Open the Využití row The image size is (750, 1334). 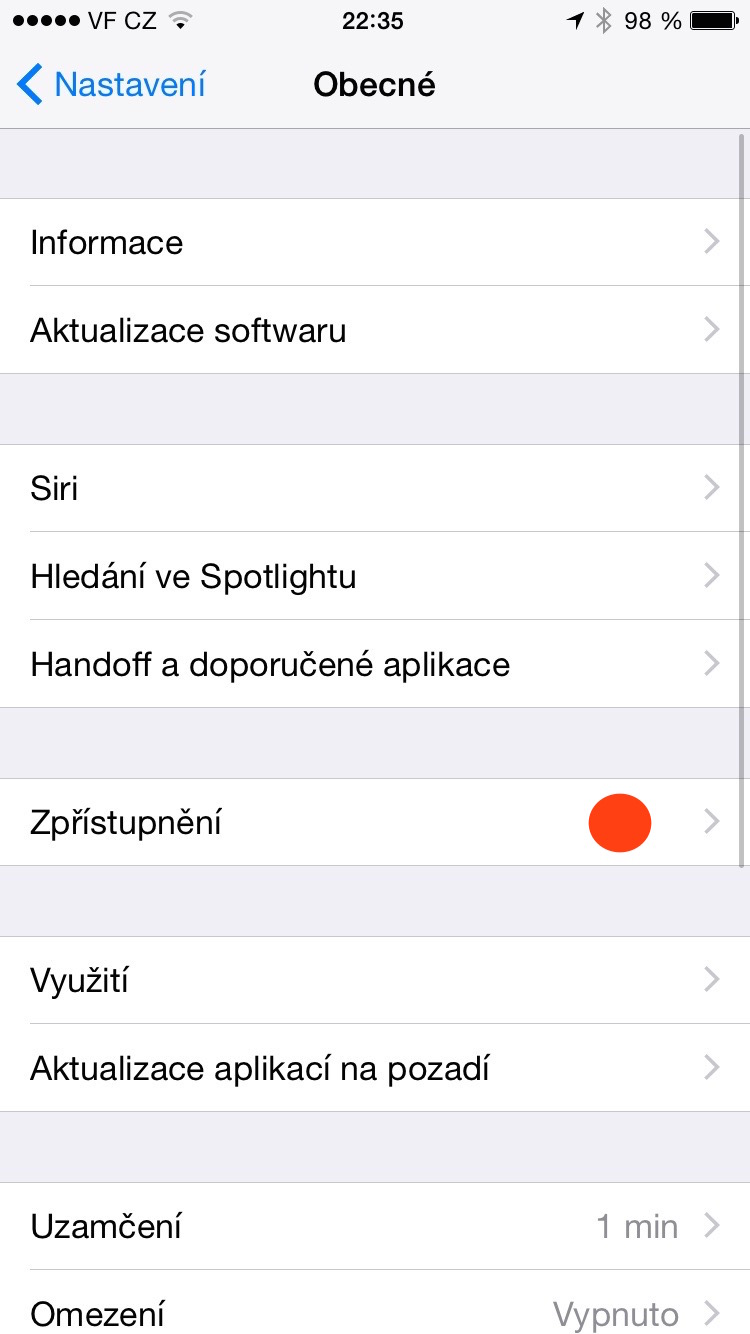(x=375, y=980)
